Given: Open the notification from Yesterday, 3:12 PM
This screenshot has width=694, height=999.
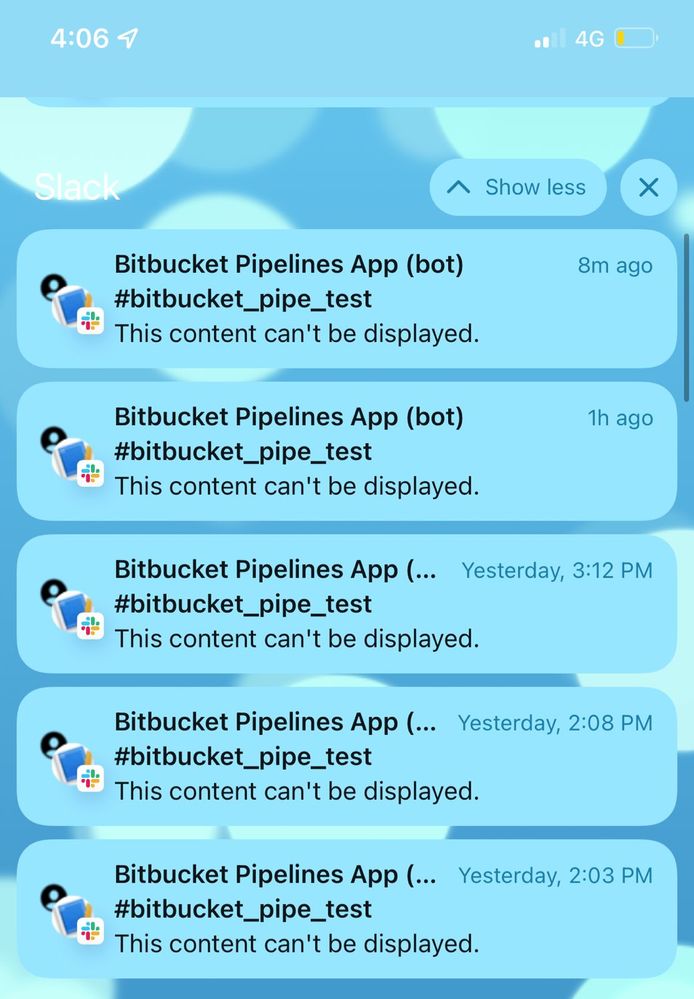Looking at the screenshot, I should click(x=346, y=604).
